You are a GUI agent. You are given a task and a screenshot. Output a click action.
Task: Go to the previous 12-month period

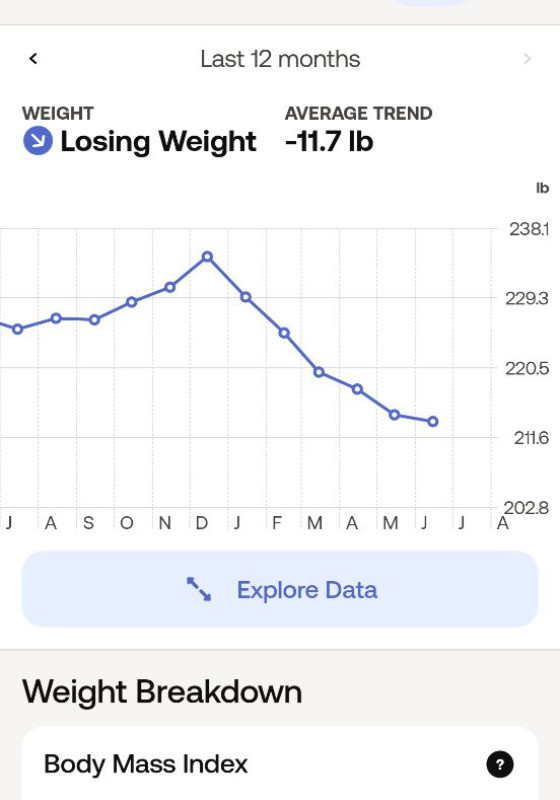coord(33,59)
